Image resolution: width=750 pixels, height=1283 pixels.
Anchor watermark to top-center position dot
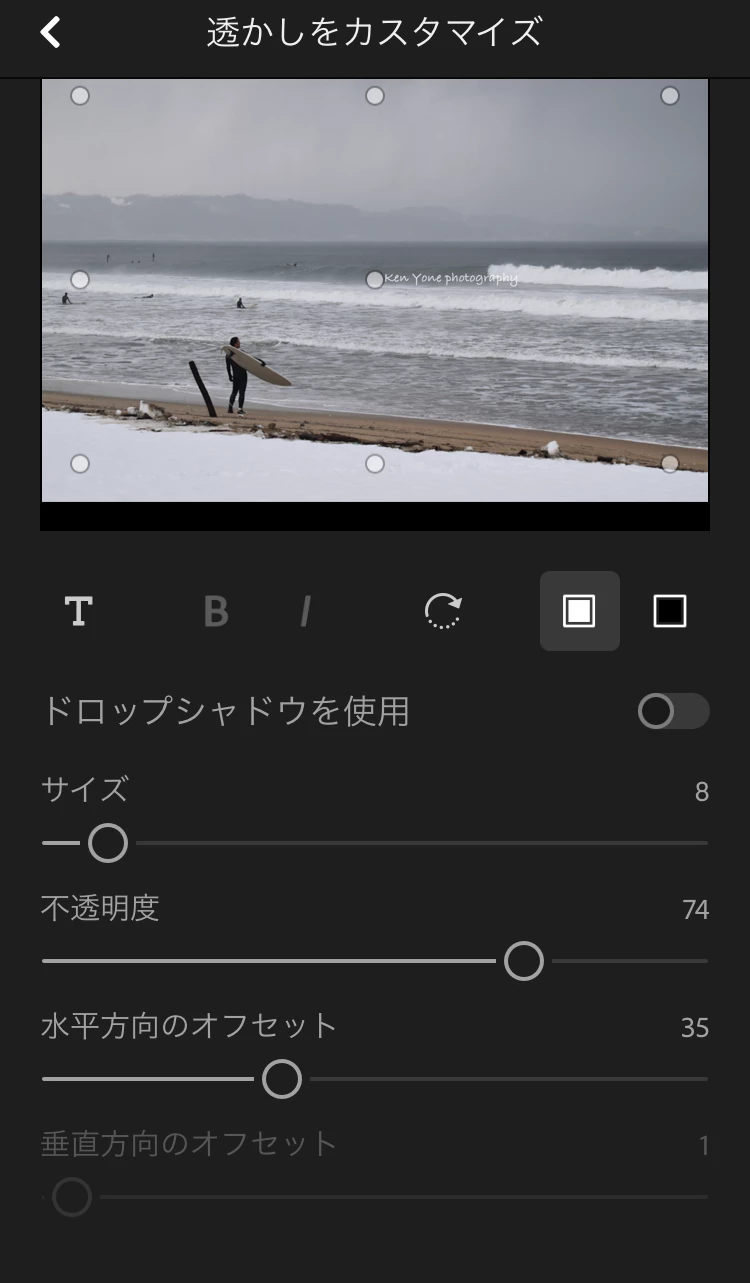tap(374, 96)
